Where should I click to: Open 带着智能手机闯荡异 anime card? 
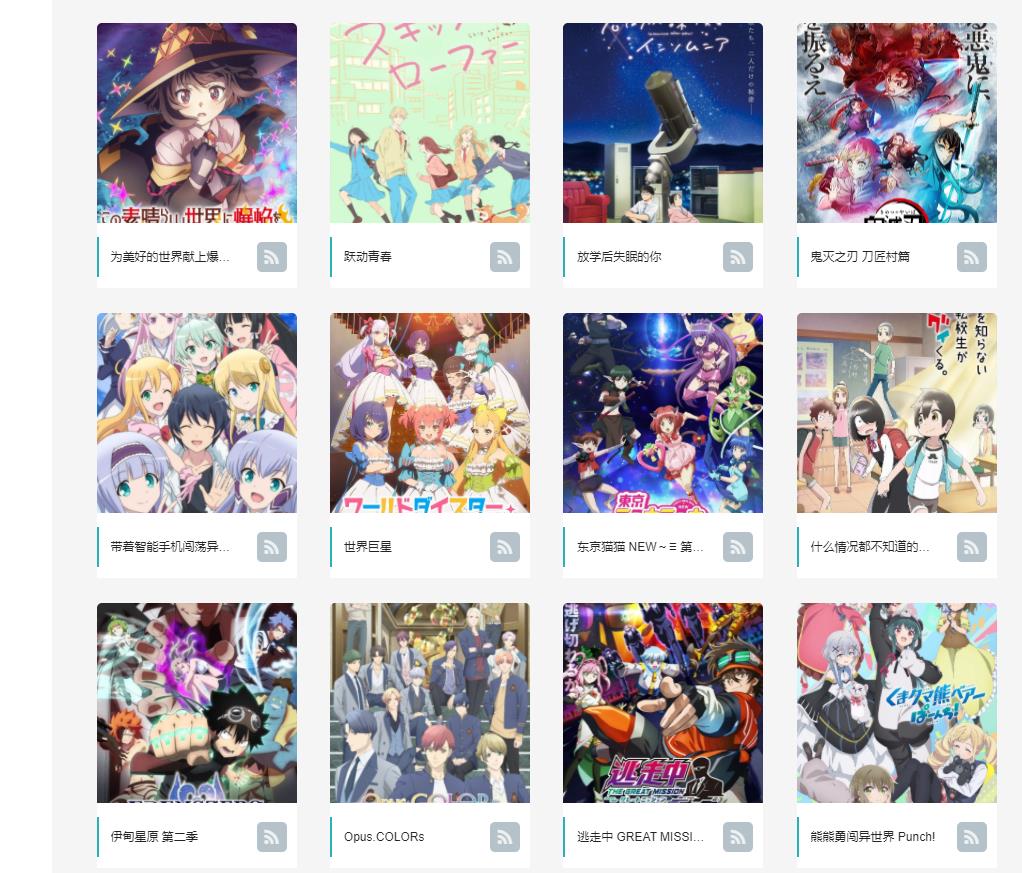coord(196,412)
